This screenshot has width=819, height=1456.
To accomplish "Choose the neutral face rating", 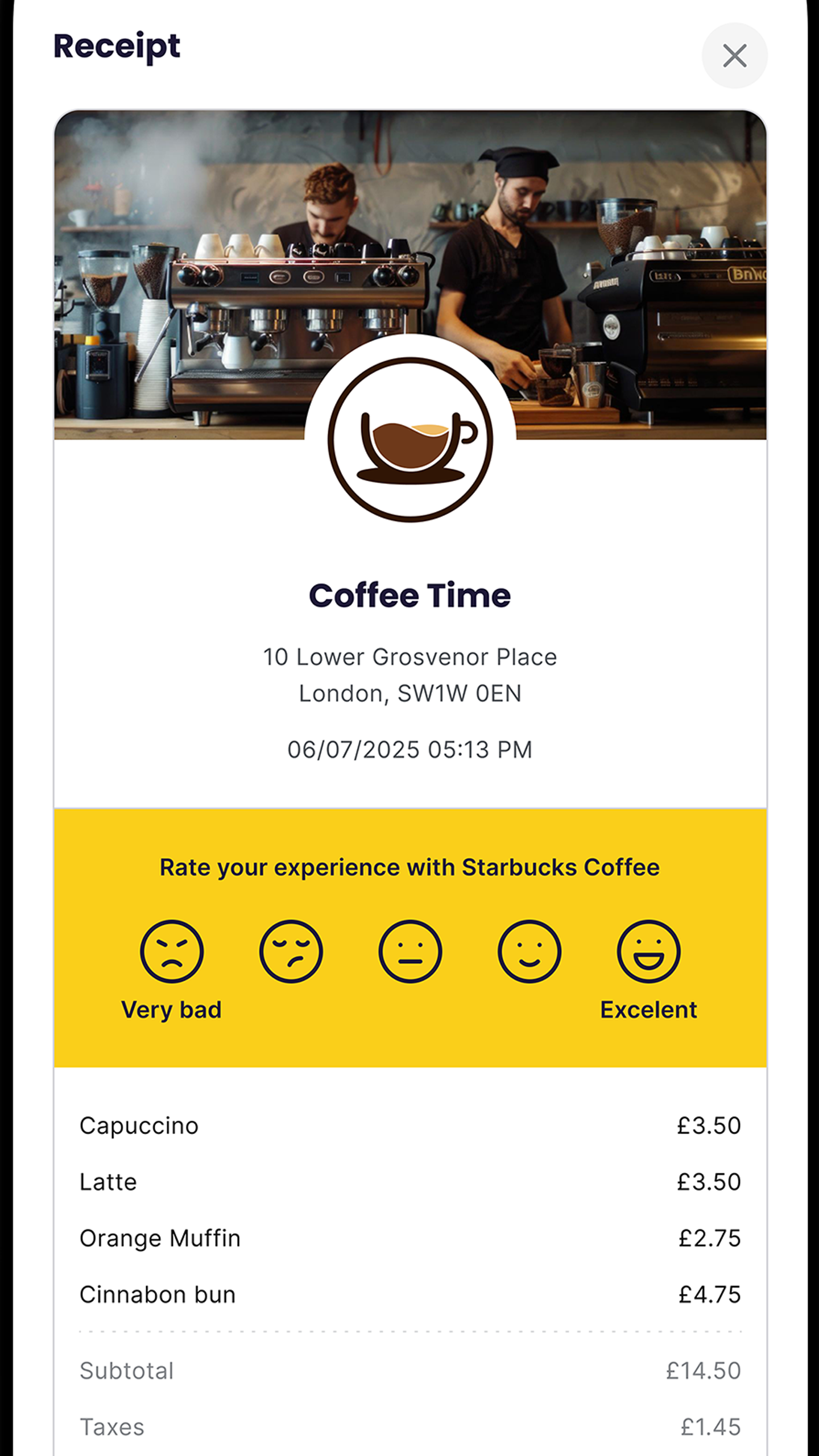I will click(410, 952).
